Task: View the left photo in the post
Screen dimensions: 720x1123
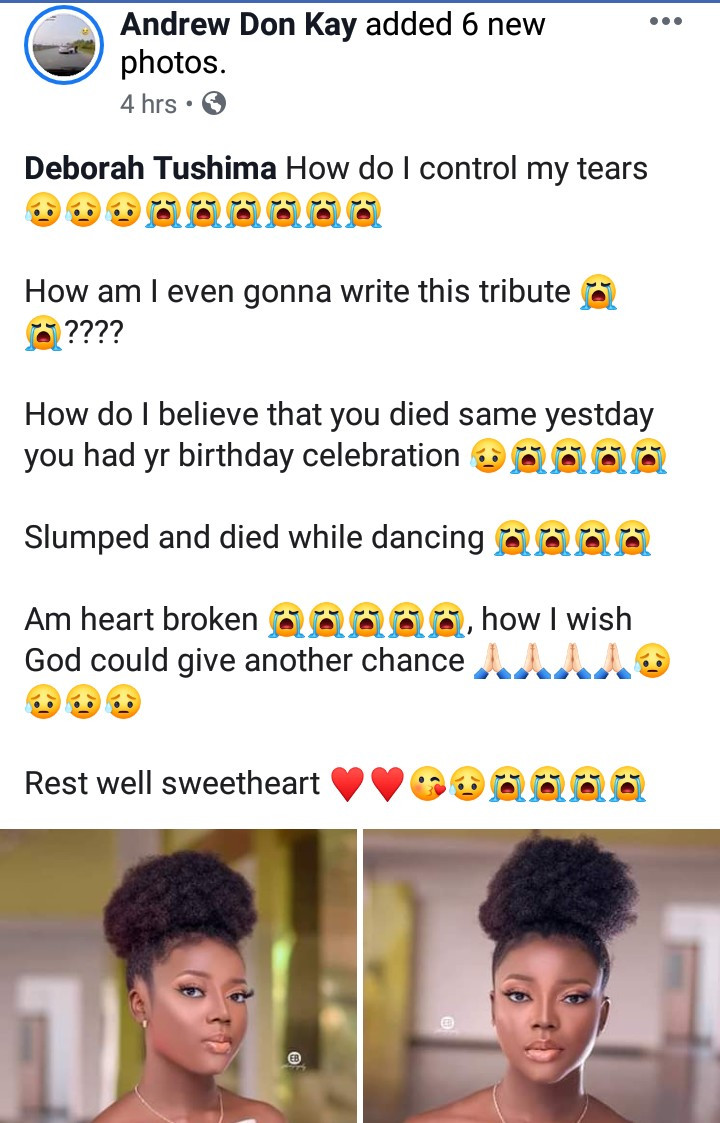Action: [177, 975]
